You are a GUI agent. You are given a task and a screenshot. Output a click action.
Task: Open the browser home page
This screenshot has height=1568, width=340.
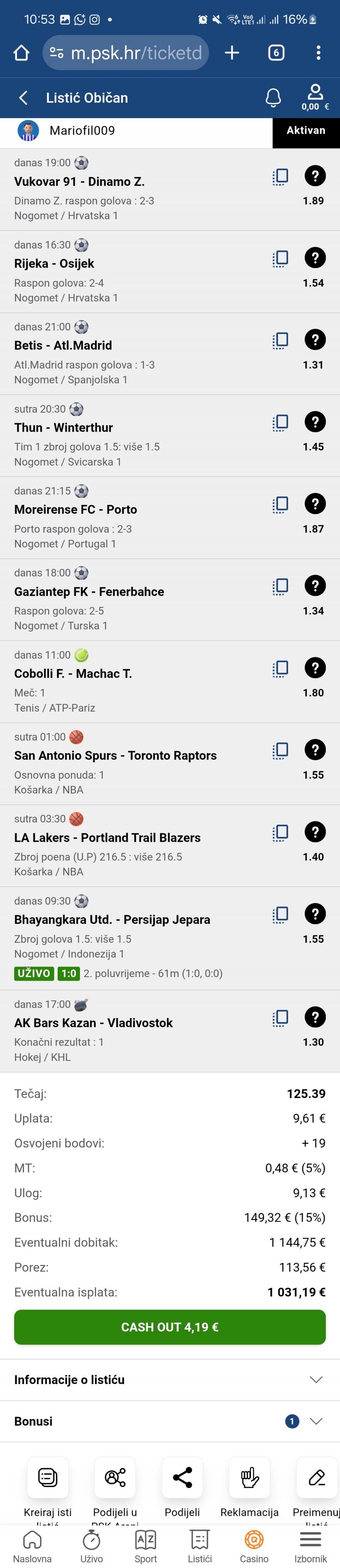click(x=21, y=53)
